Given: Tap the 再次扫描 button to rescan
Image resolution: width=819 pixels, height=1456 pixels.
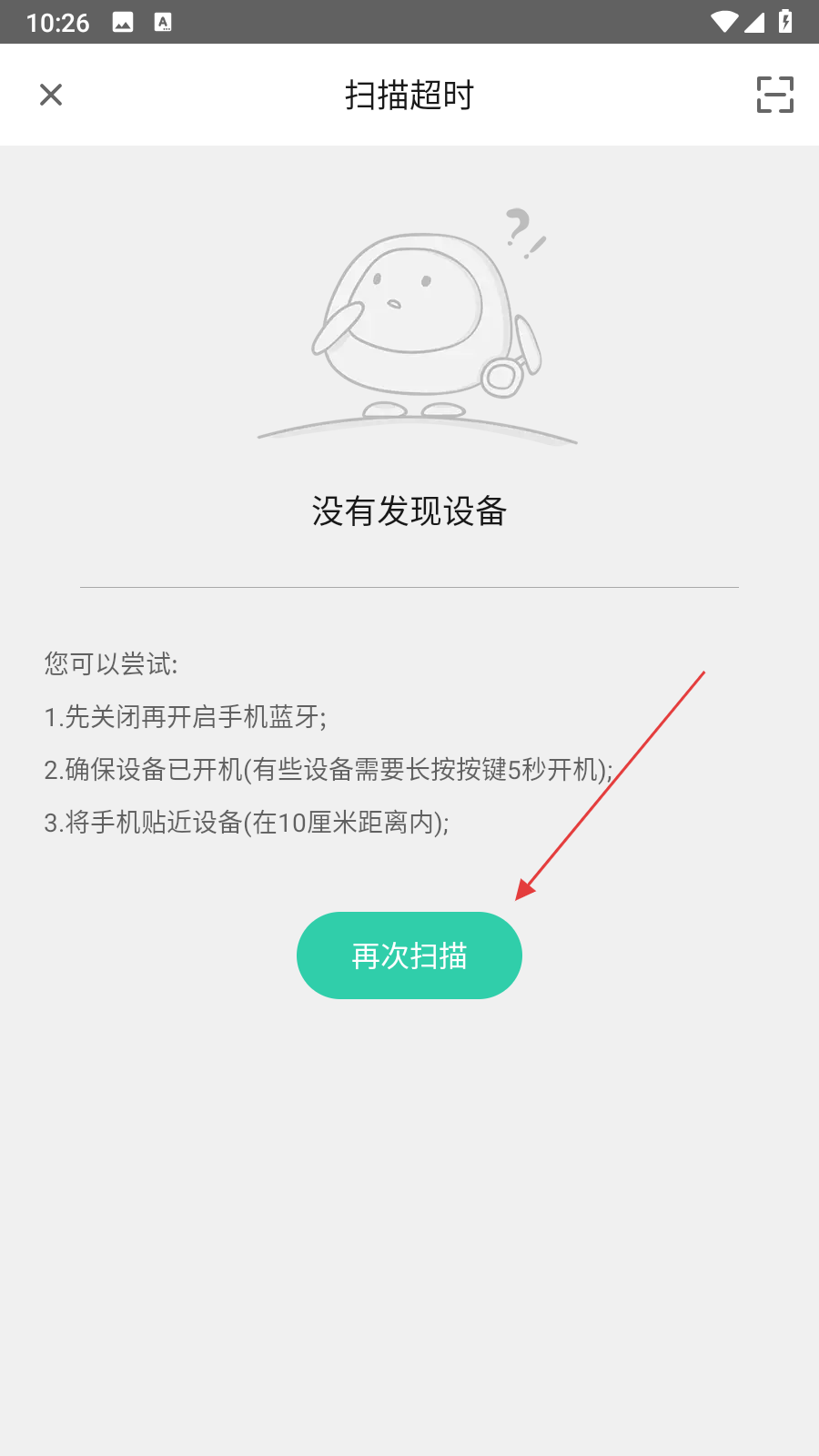Looking at the screenshot, I should pos(409,955).
